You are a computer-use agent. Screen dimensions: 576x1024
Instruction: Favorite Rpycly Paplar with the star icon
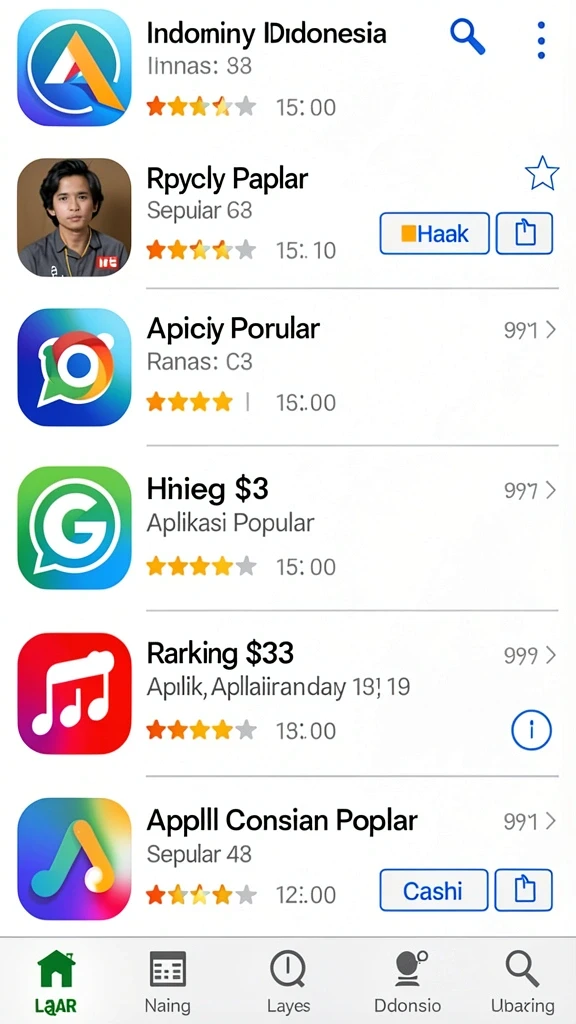(542, 174)
